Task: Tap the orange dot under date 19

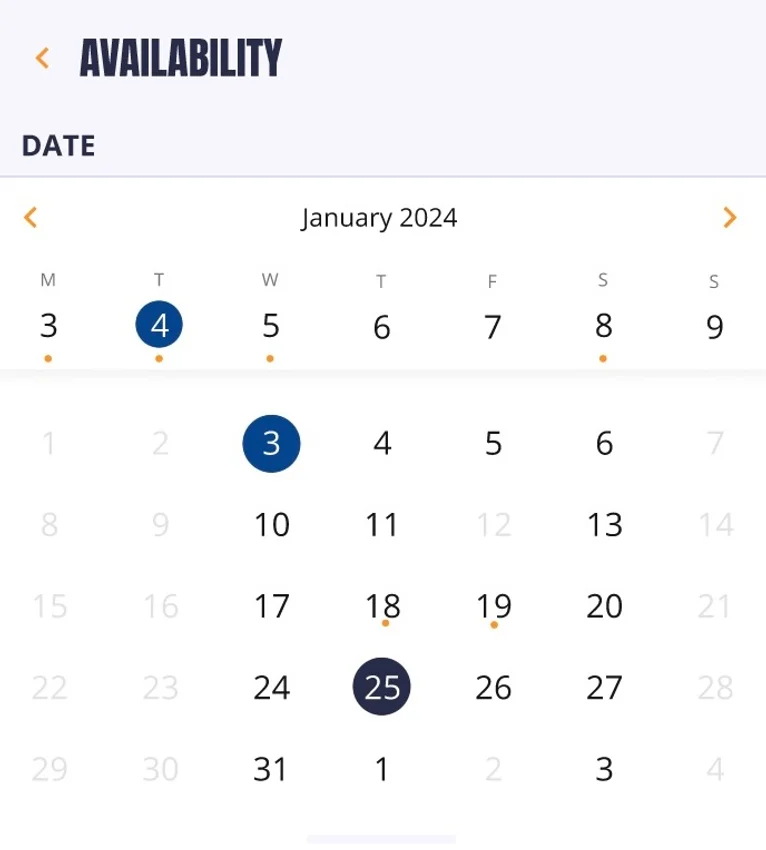Action: tap(494, 625)
